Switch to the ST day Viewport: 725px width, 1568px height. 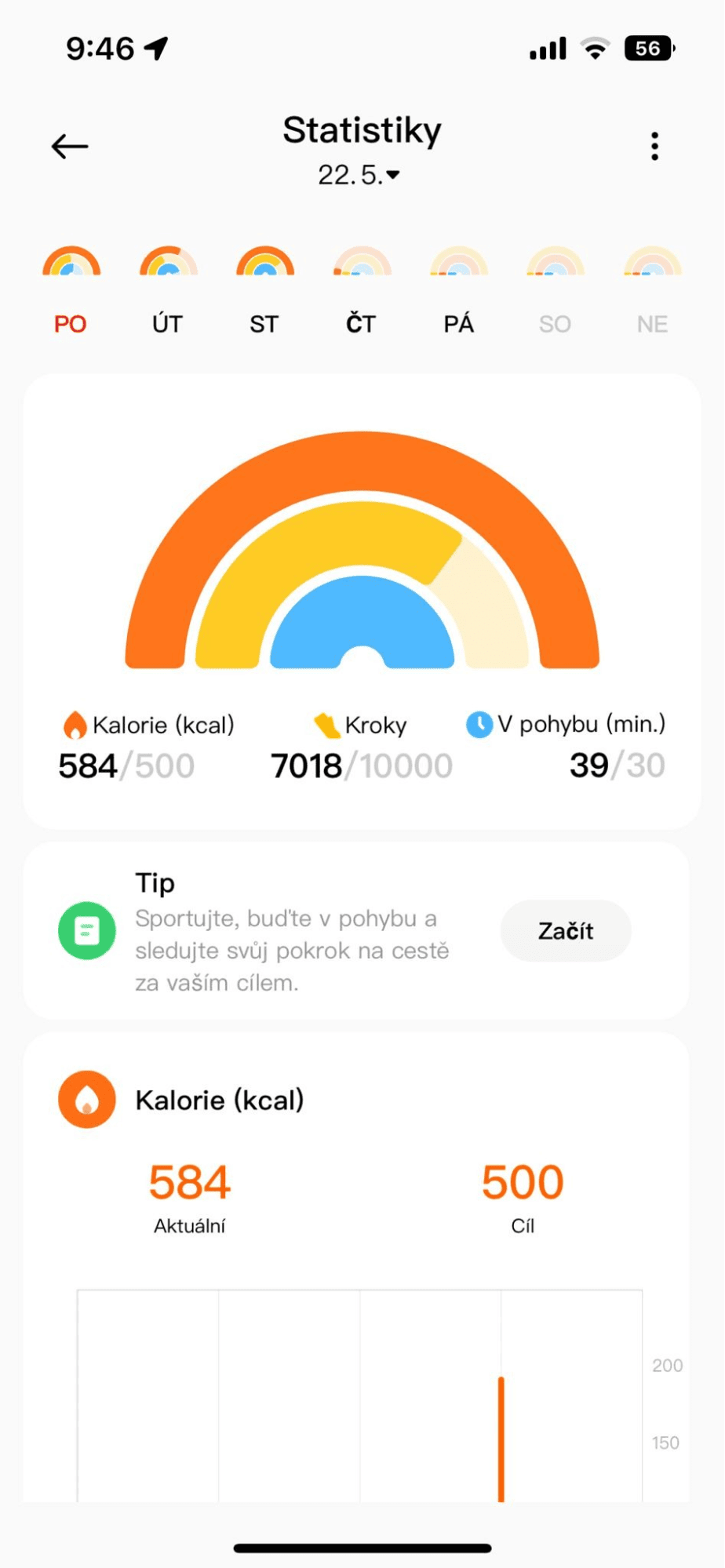pyautogui.click(x=264, y=289)
